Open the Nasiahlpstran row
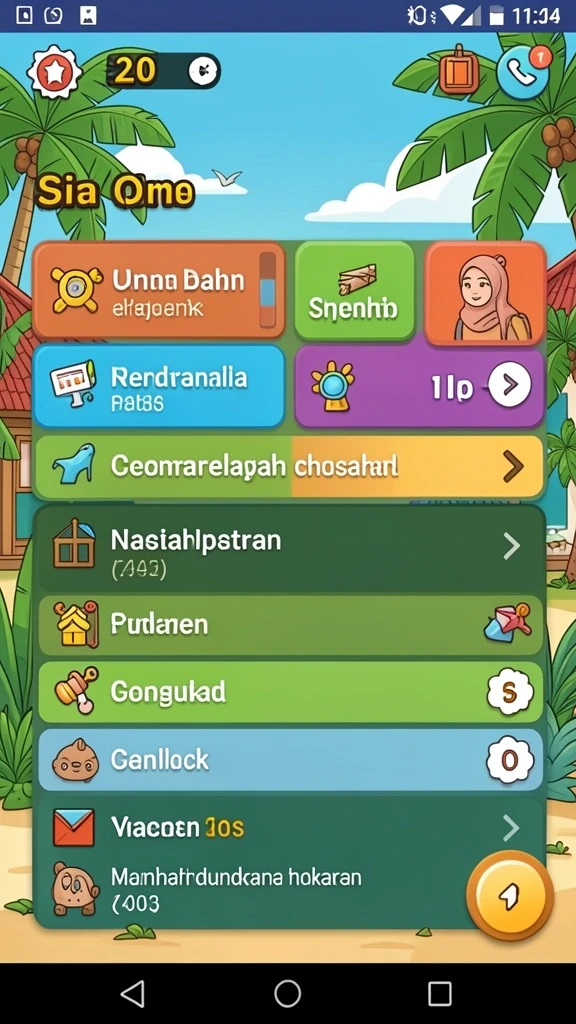 point(291,550)
